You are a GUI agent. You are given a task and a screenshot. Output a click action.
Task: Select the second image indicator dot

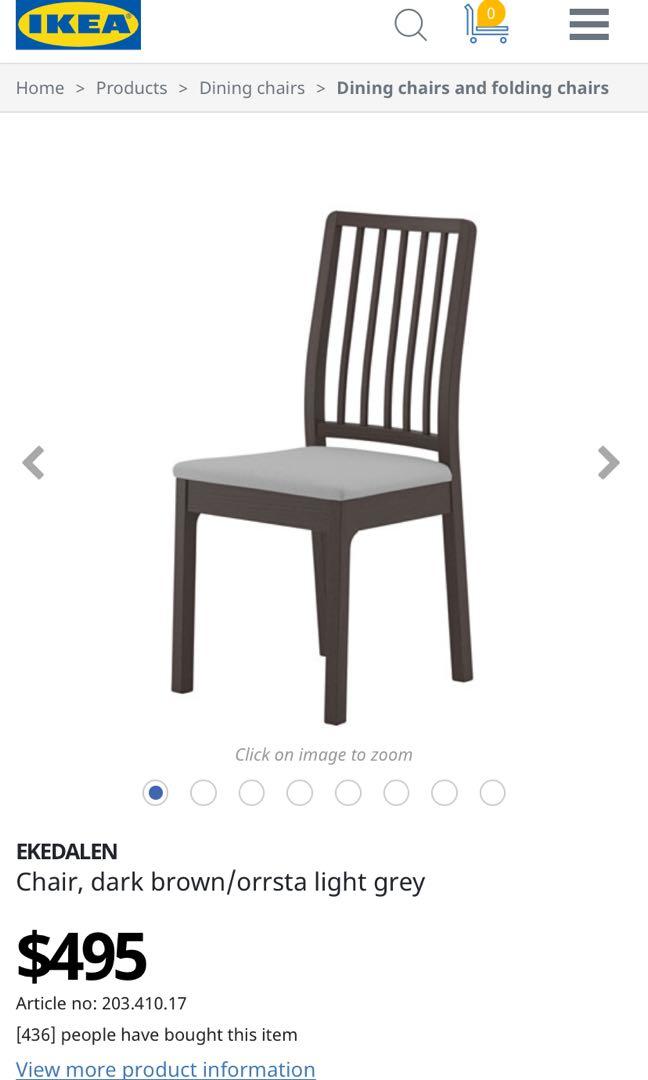pyautogui.click(x=203, y=793)
